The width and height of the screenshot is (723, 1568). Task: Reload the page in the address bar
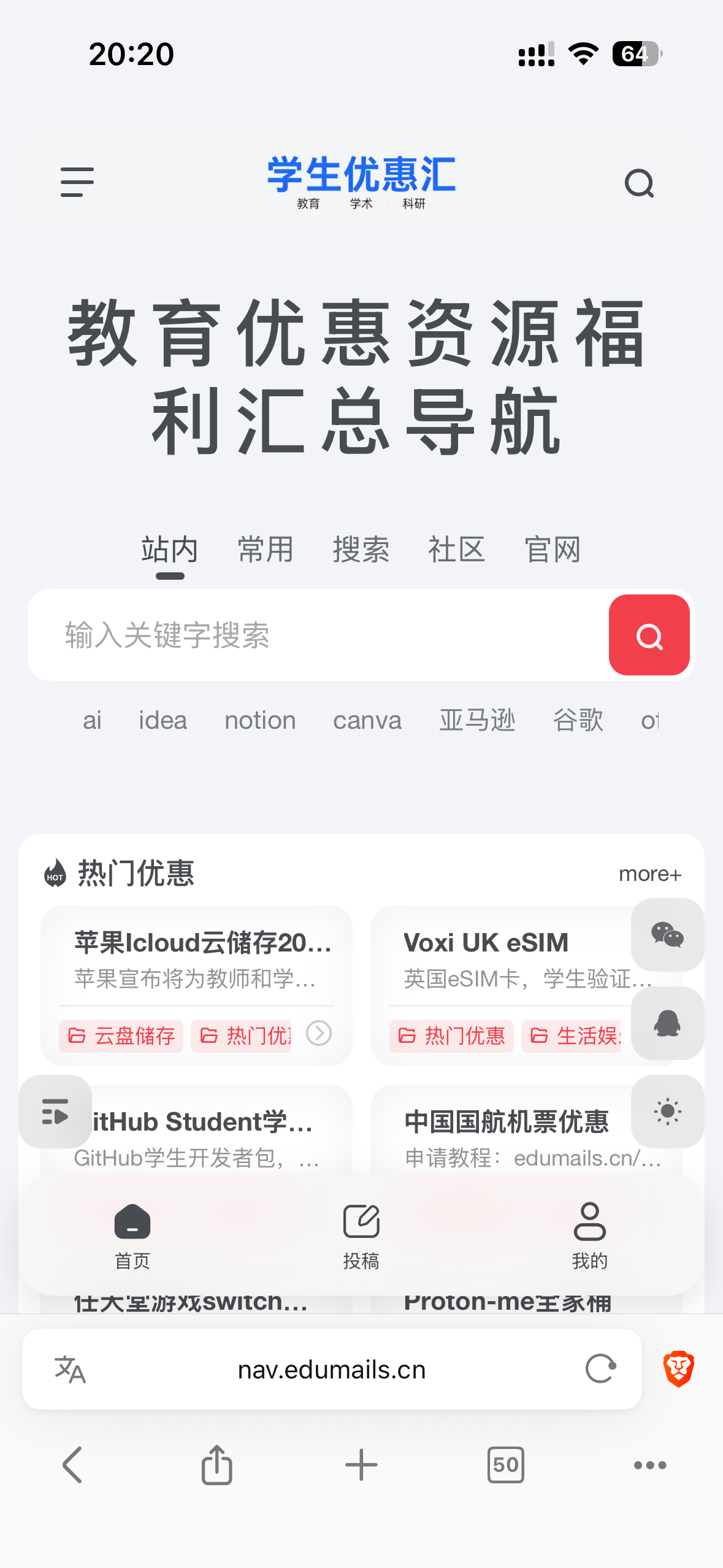click(600, 1369)
